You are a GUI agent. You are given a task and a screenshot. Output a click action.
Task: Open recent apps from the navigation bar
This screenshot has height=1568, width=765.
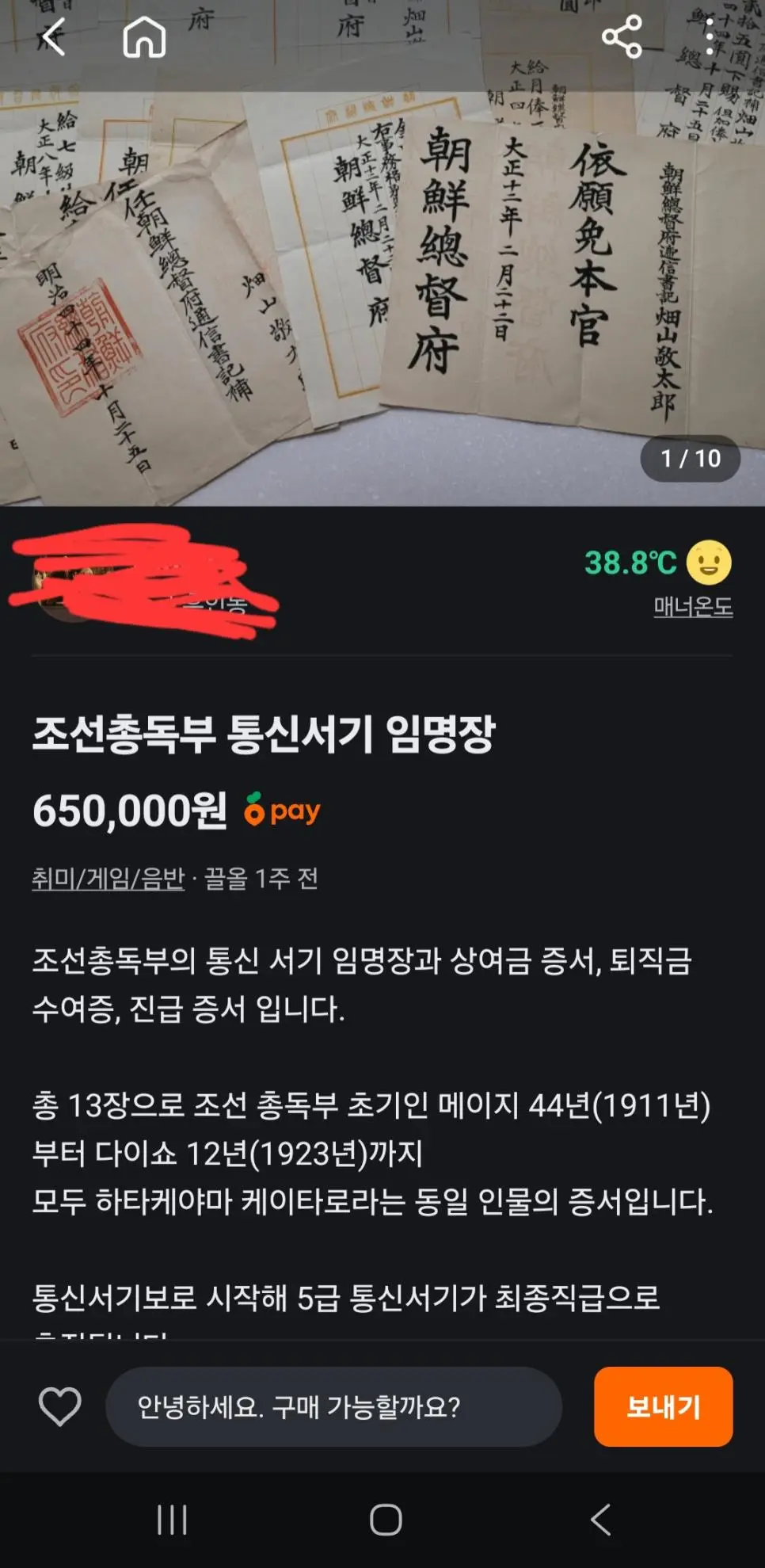(x=172, y=1519)
